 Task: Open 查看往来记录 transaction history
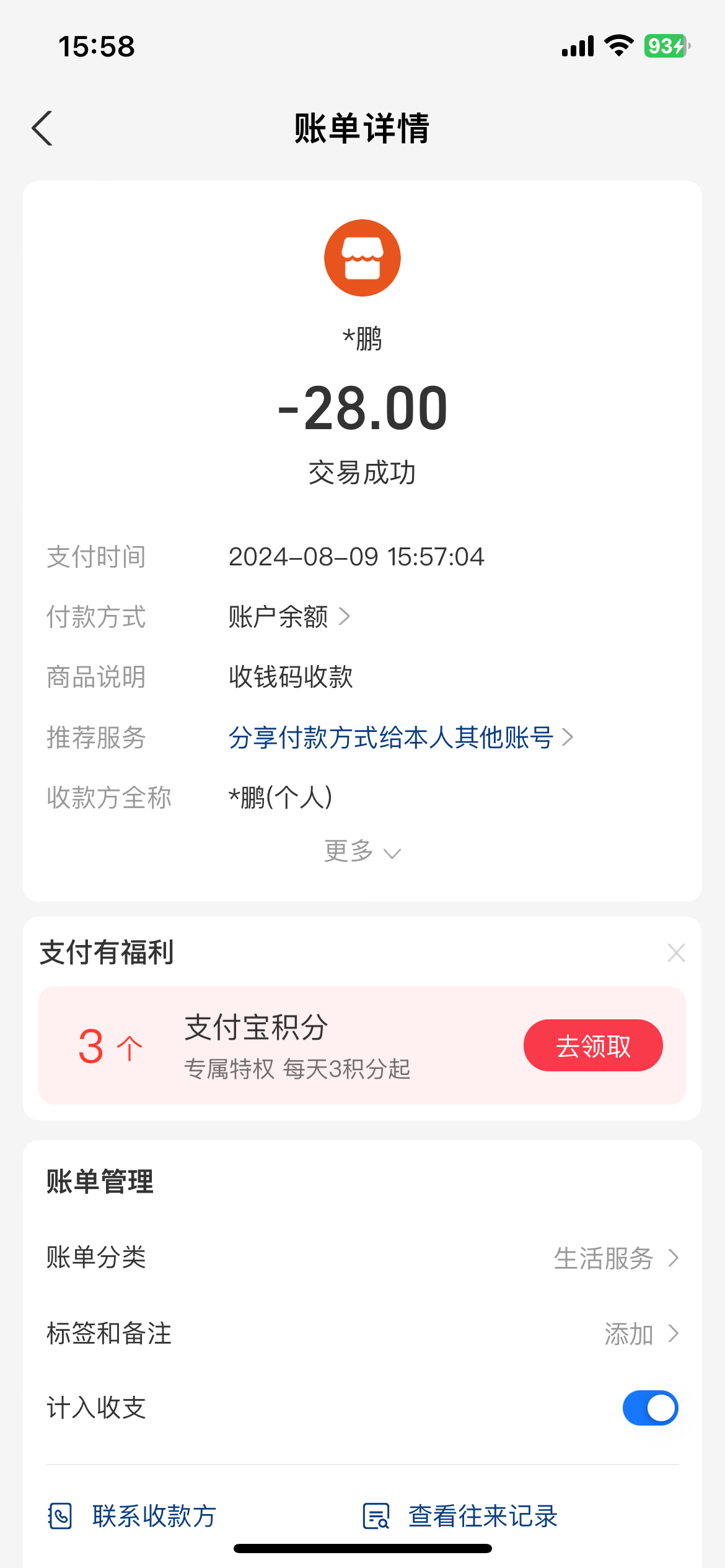pos(460,1516)
